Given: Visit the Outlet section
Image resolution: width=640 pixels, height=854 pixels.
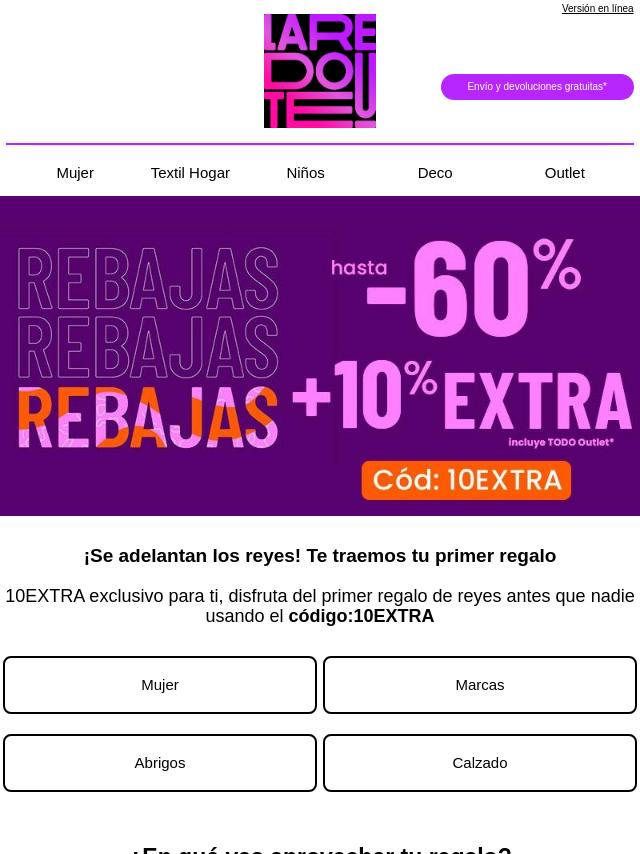Looking at the screenshot, I should (564, 172).
